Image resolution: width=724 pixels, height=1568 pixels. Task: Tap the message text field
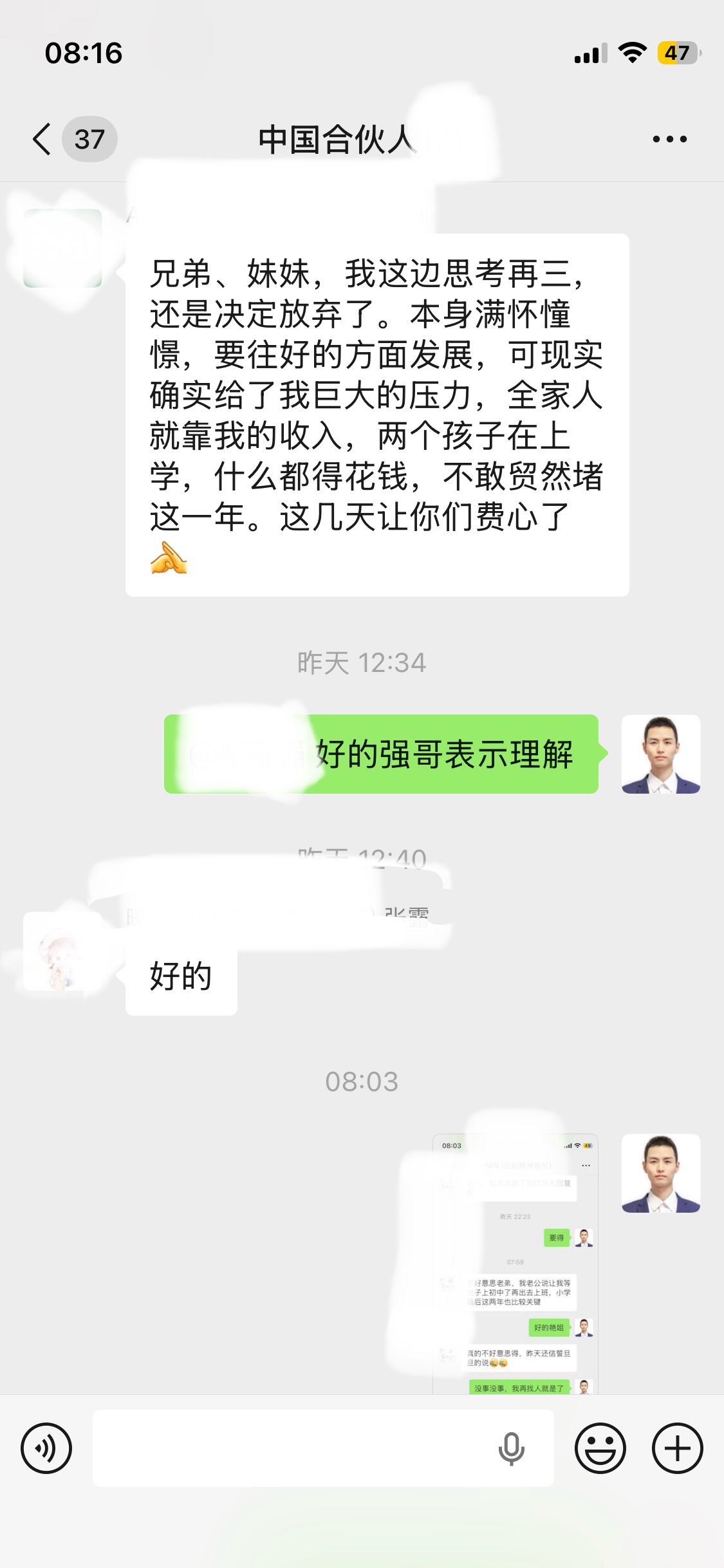click(290, 1448)
